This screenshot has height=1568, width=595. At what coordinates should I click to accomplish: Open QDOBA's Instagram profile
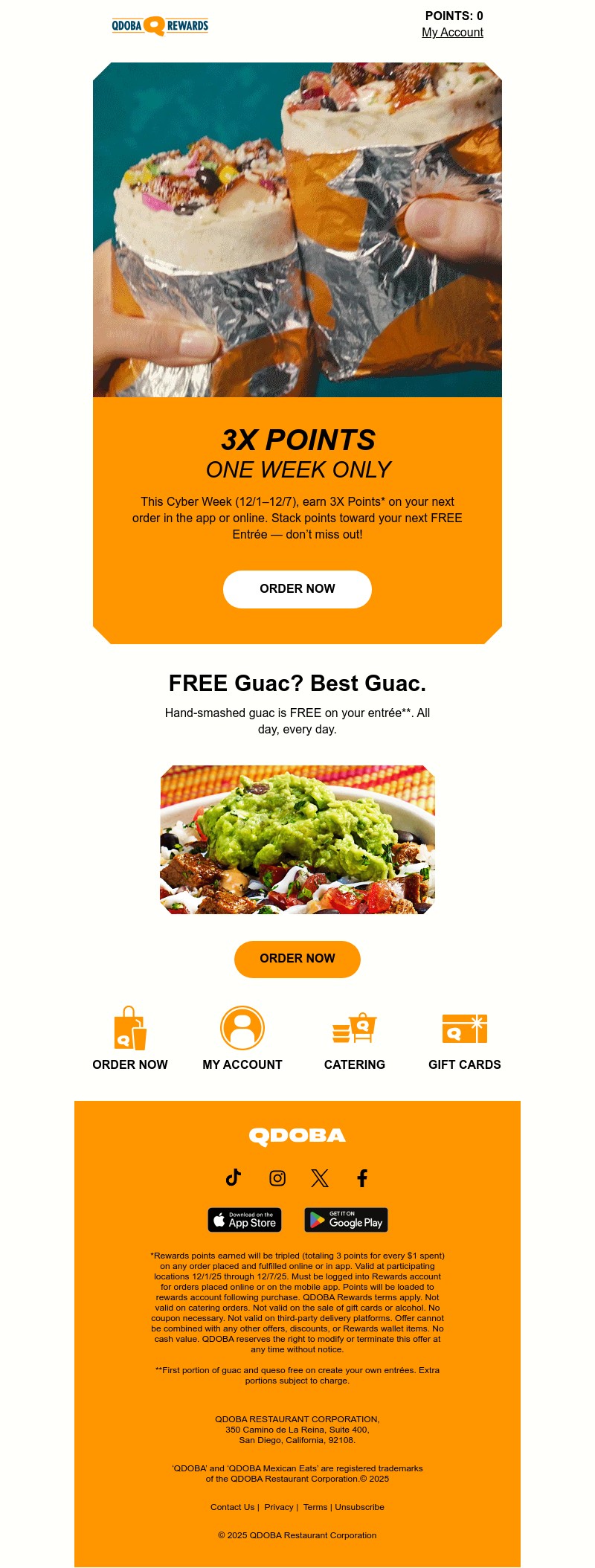pyautogui.click(x=276, y=1177)
